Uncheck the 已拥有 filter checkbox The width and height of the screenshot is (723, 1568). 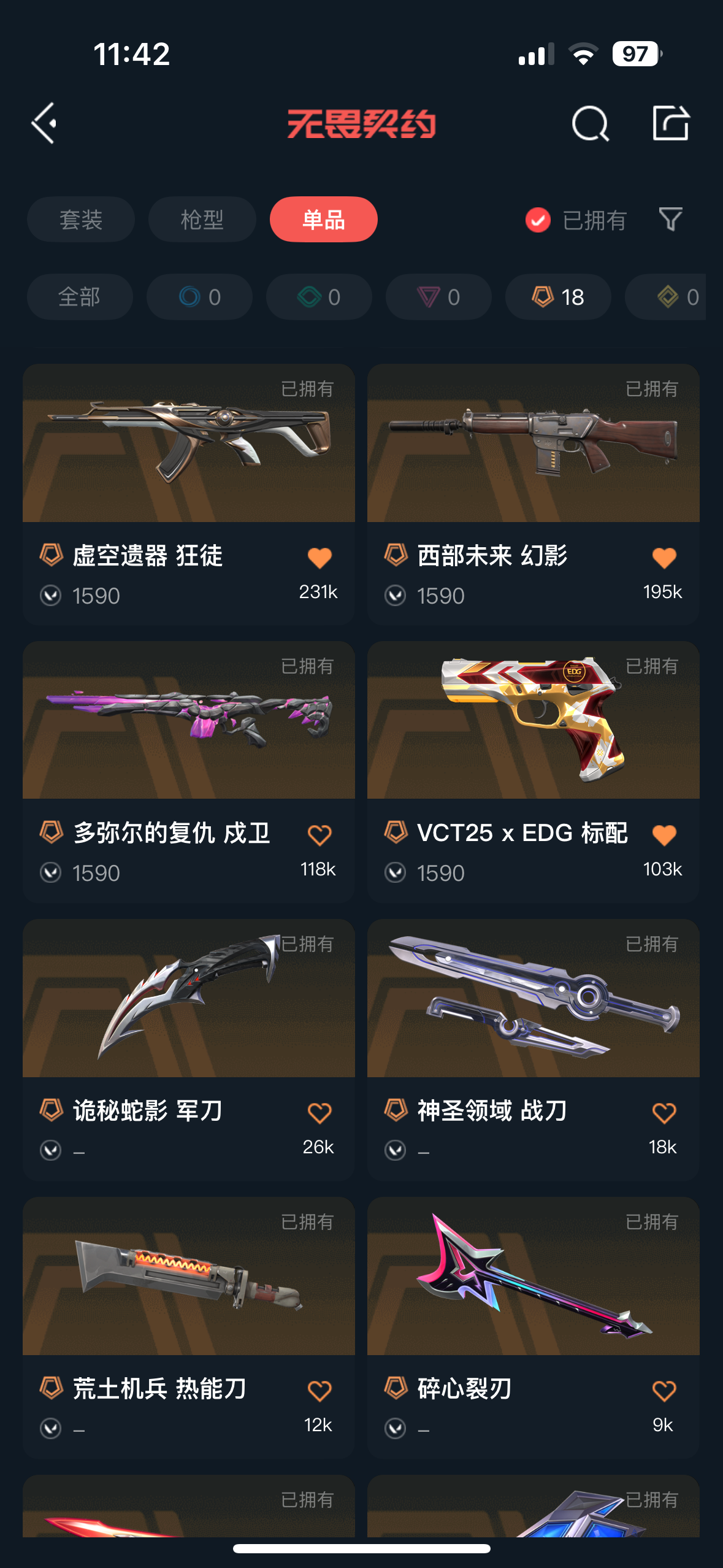[538, 220]
